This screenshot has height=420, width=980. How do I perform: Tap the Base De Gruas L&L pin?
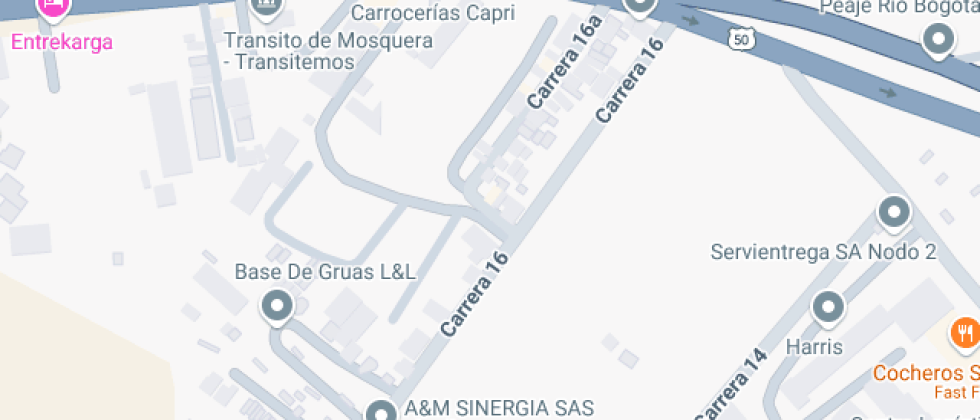[276, 305]
